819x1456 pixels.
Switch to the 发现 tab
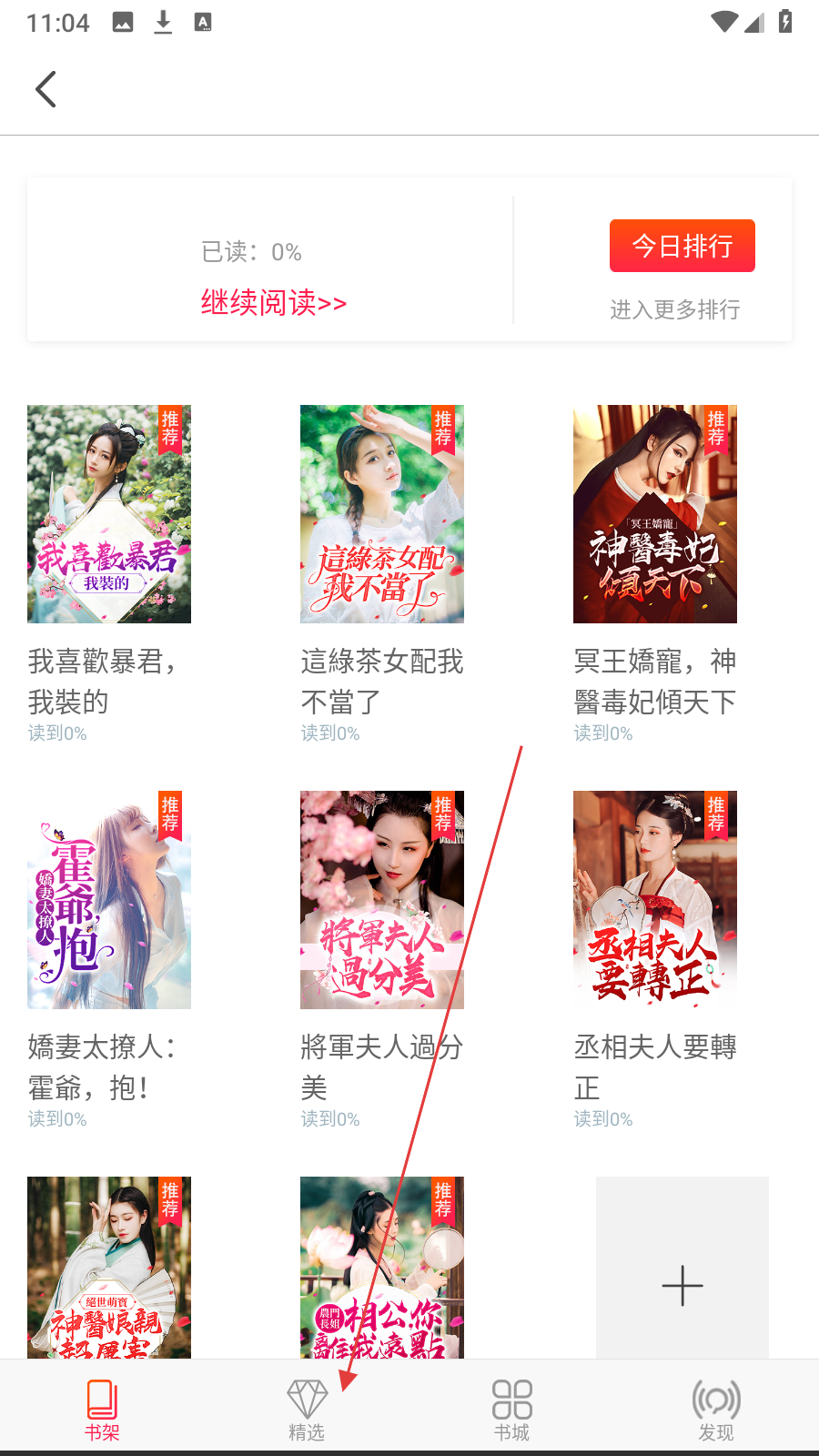click(x=716, y=1410)
